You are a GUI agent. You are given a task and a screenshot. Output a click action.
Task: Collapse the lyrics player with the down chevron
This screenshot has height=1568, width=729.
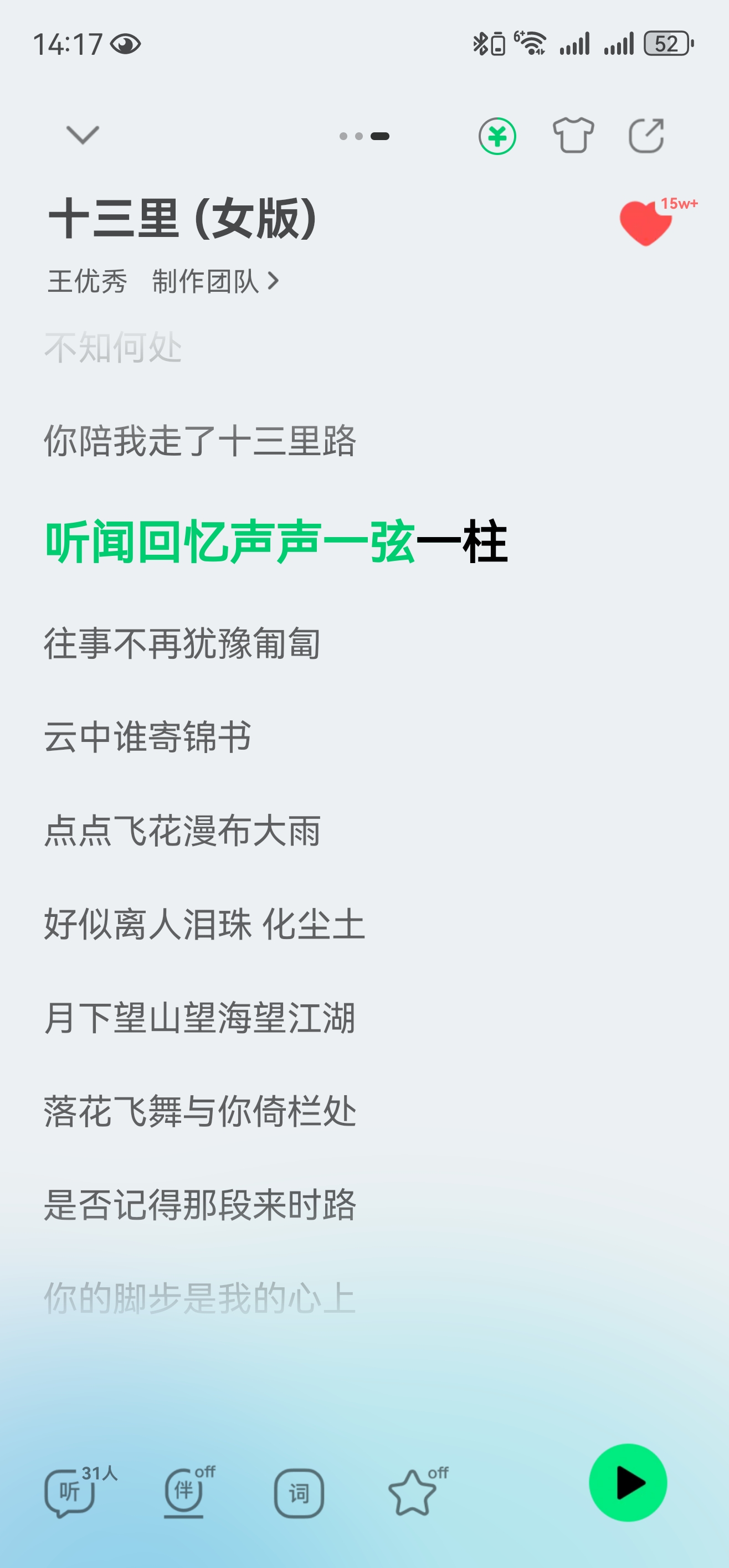pos(82,135)
